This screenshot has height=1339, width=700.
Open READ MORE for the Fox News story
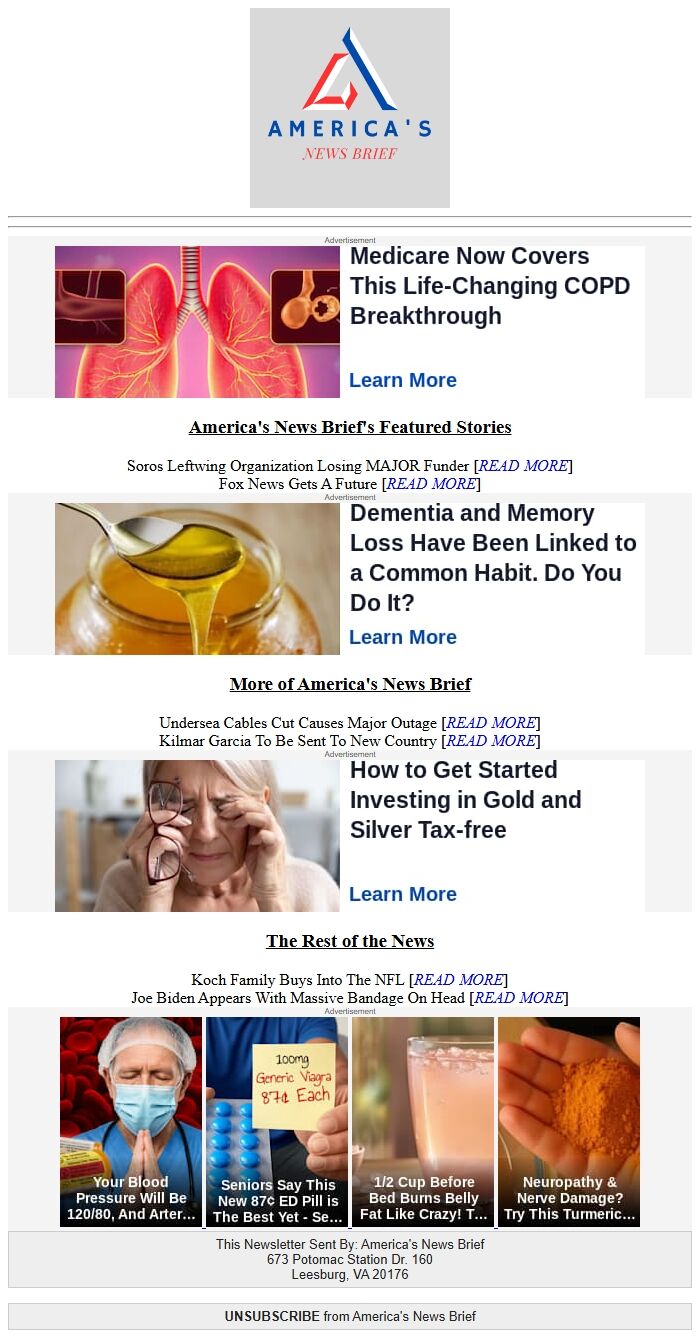click(431, 484)
